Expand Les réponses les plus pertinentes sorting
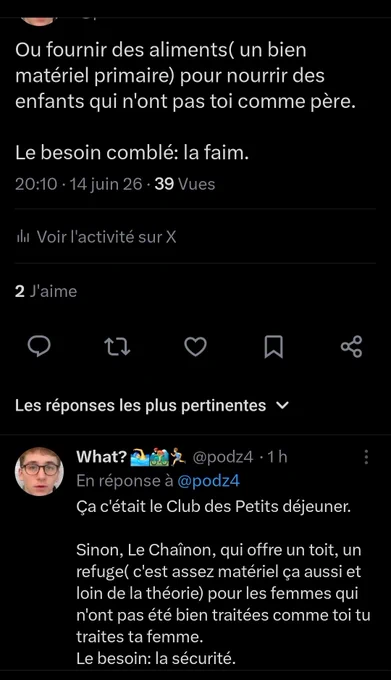 (x=152, y=405)
